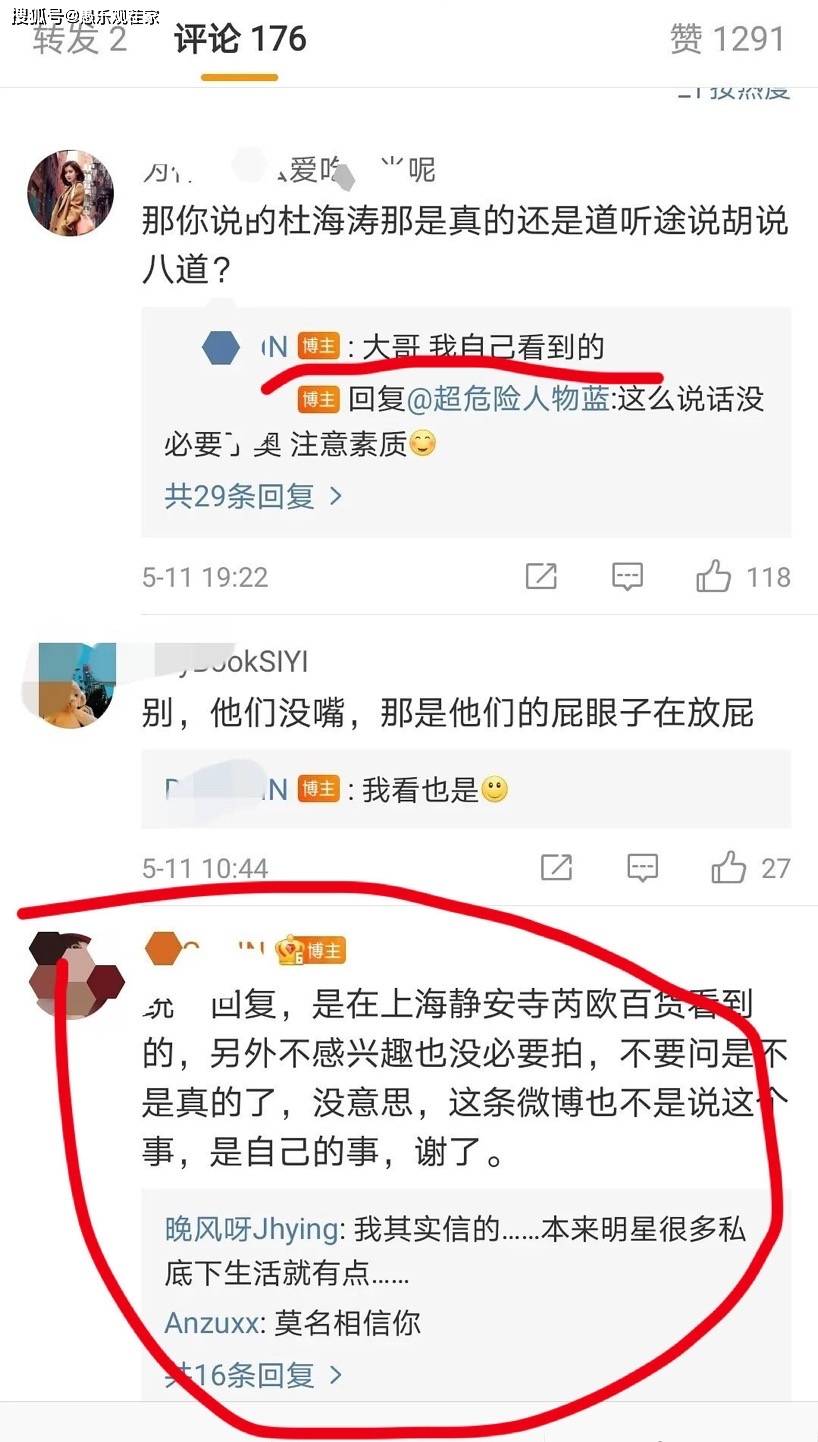Reply to the comment posted 5-11 19:22
Image resolution: width=818 pixels, height=1442 pixels.
627,577
